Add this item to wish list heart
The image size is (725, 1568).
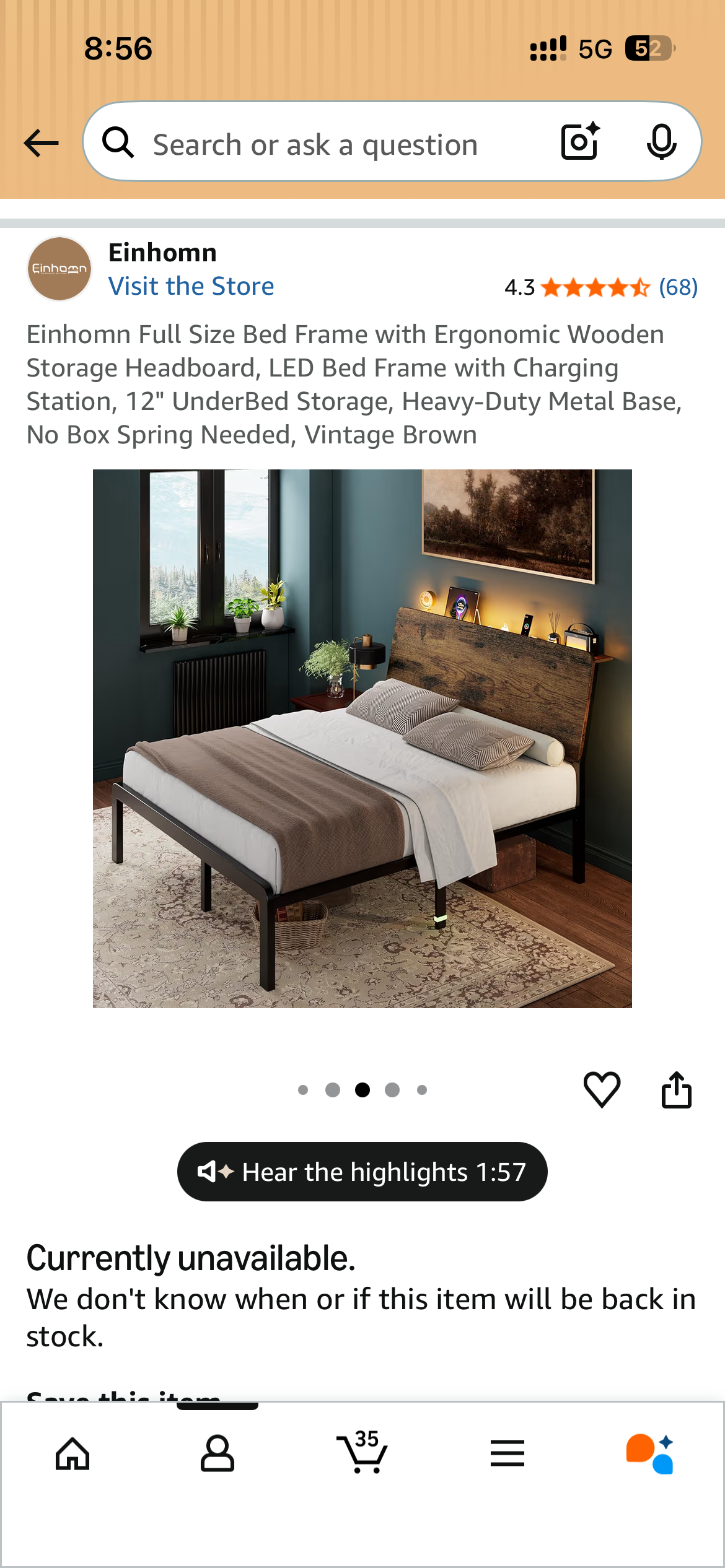pyautogui.click(x=602, y=1089)
